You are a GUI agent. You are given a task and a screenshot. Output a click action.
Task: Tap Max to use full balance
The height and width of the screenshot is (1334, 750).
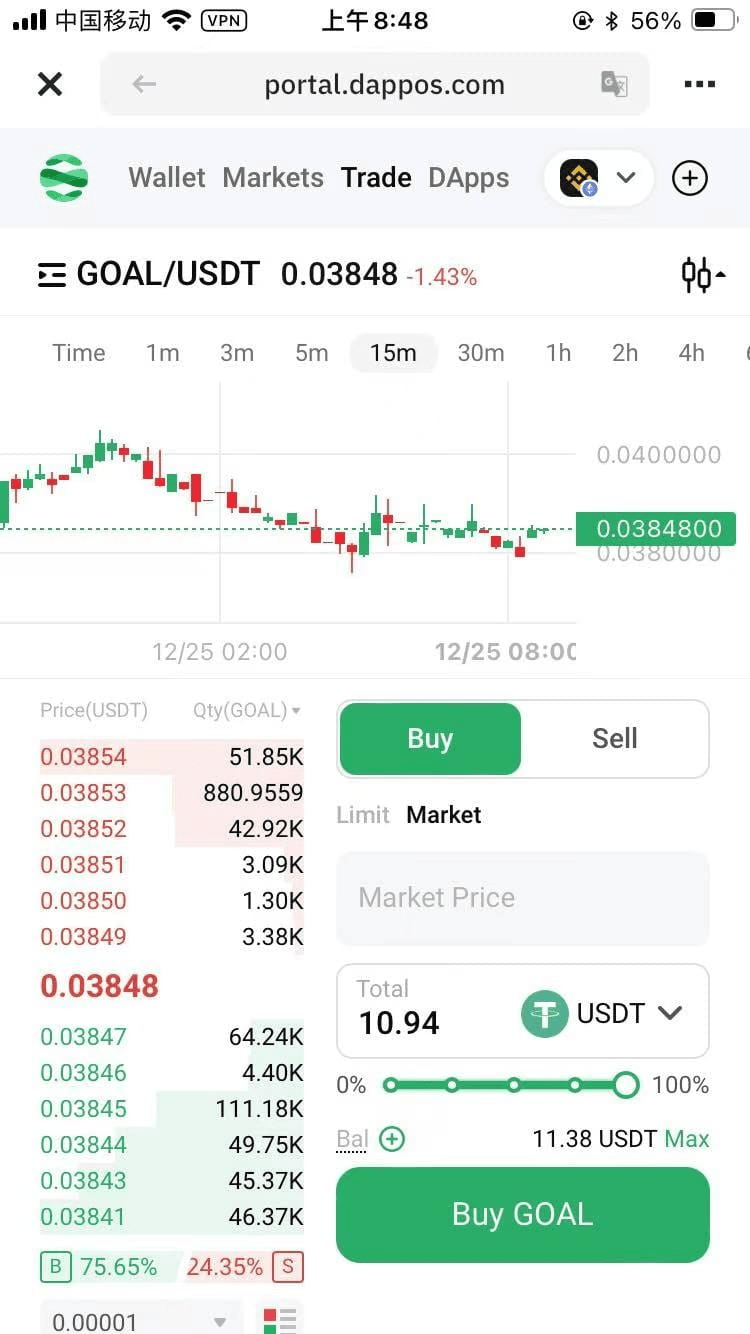687,1139
